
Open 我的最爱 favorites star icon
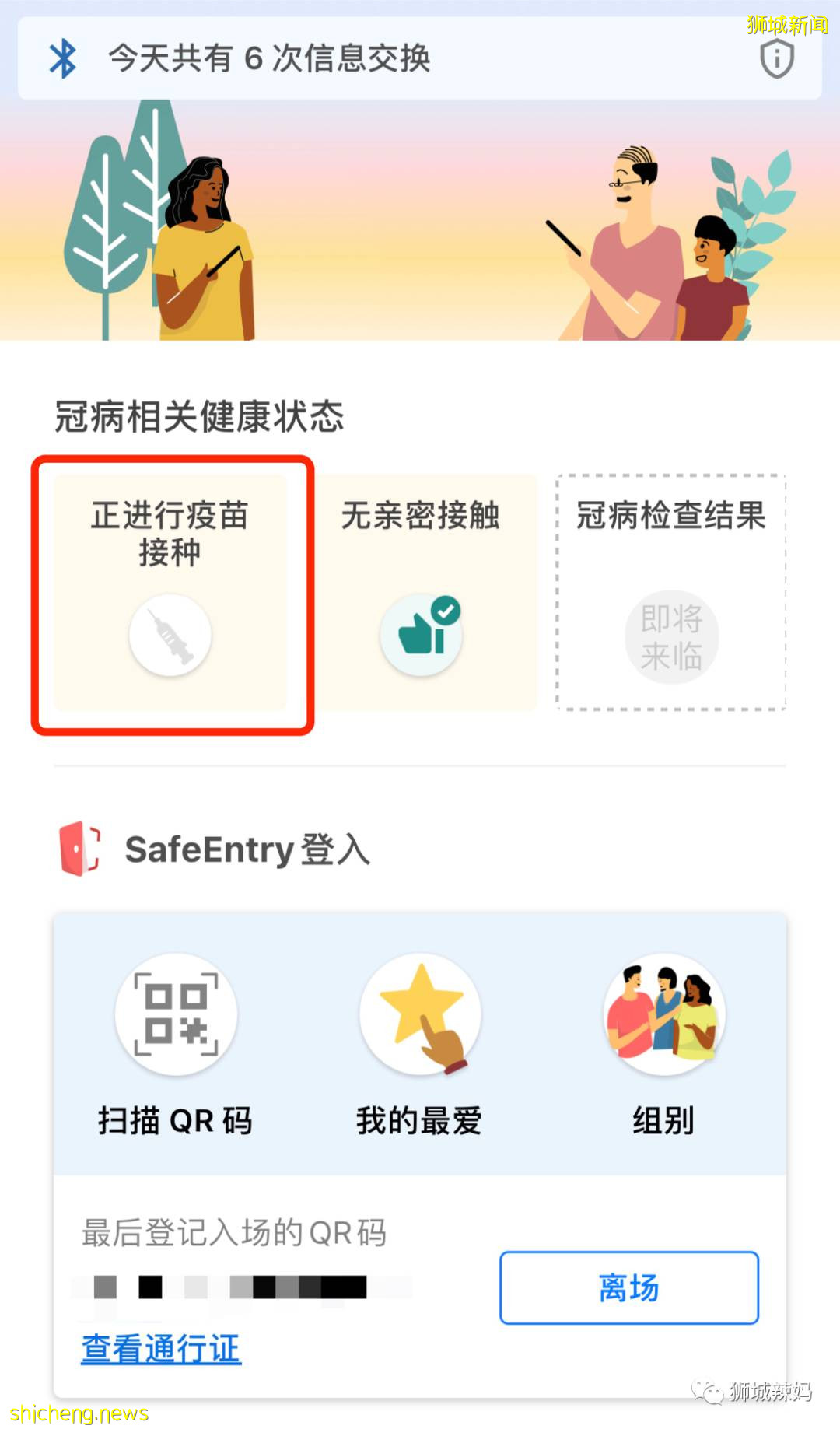pos(420,1014)
